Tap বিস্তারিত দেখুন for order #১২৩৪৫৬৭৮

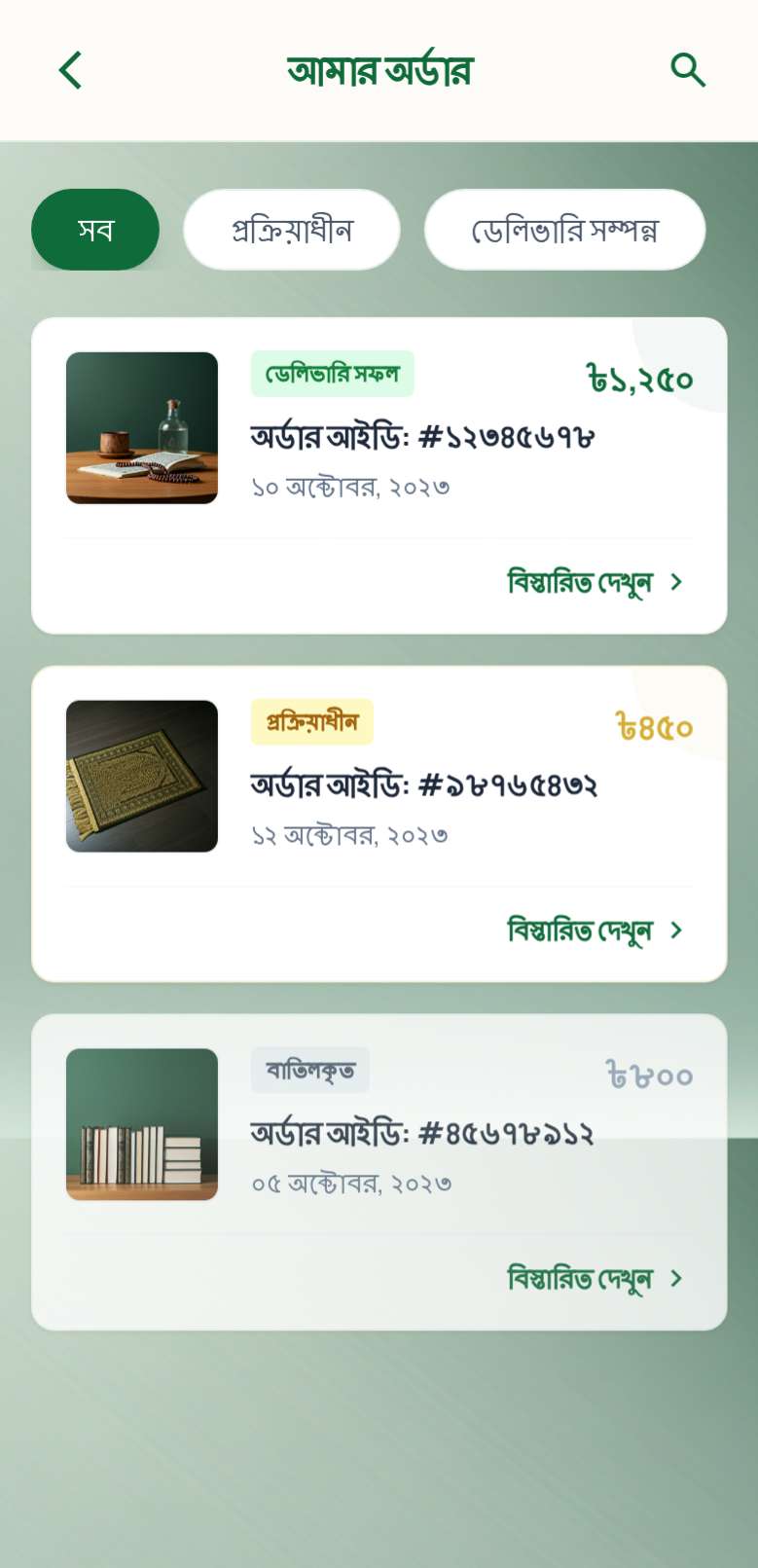pos(594,582)
